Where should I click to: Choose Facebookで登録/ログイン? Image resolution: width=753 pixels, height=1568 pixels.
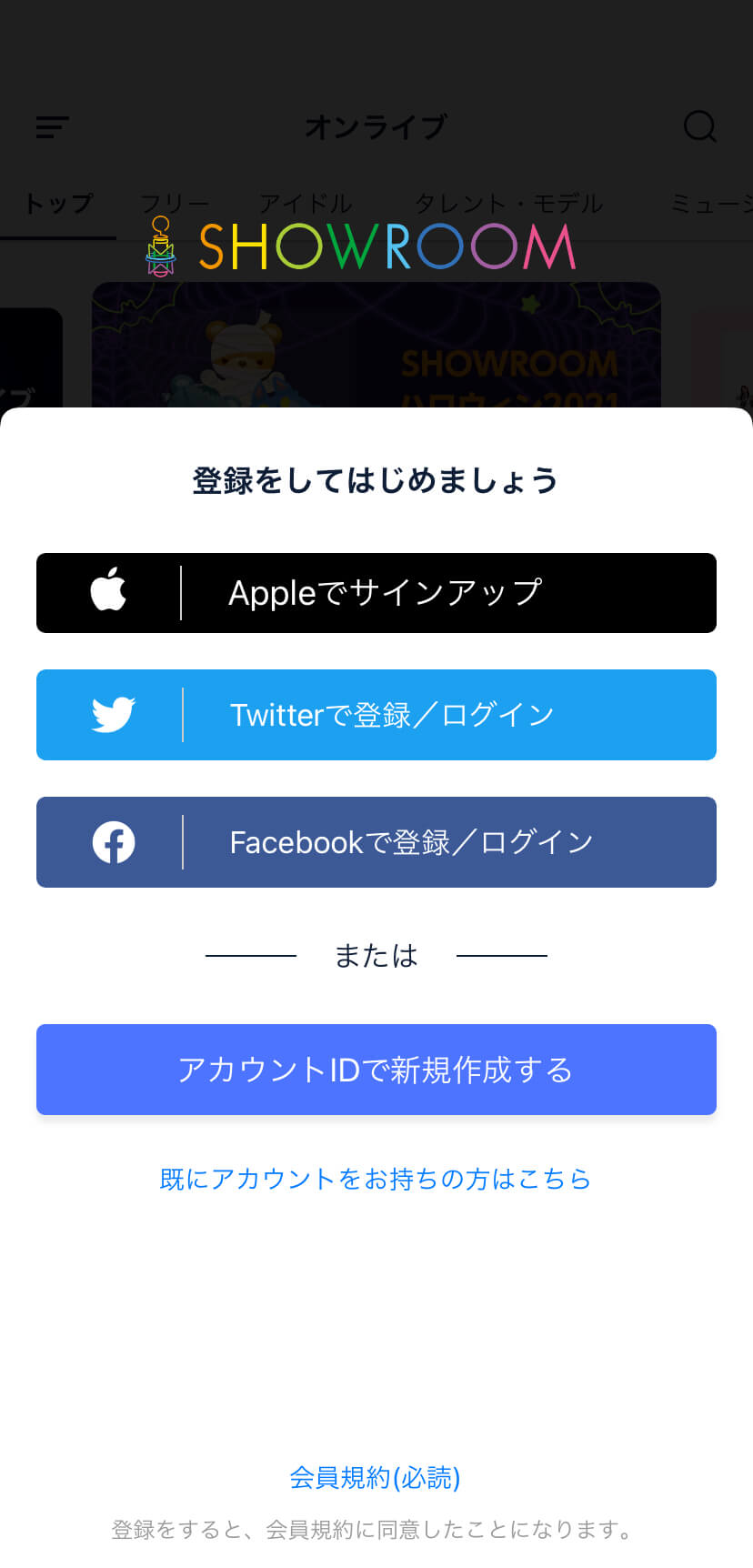click(376, 842)
